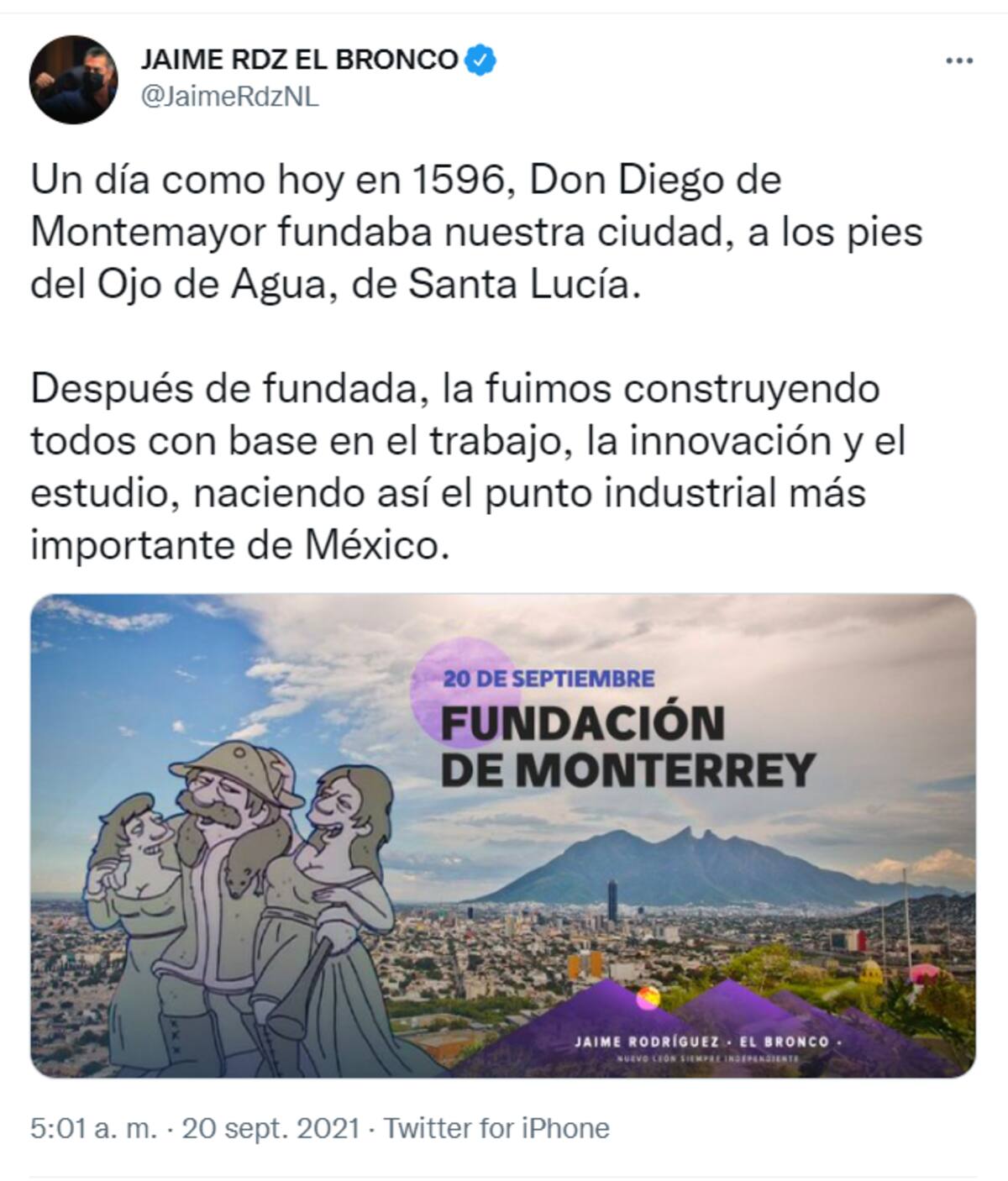Visit the @JaimeRdzNL handle
This screenshot has width=1008, height=1181.
pos(229,97)
